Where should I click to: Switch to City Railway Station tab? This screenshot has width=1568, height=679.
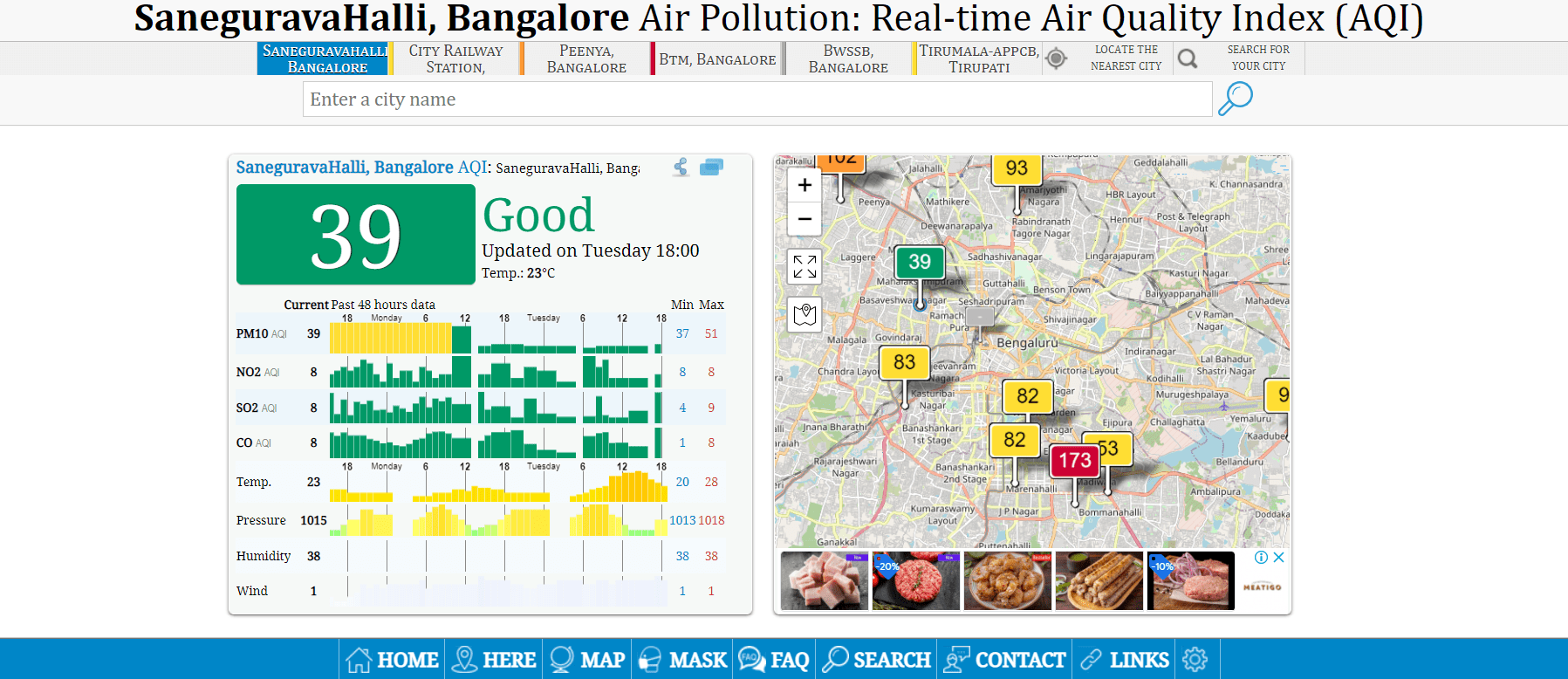[x=455, y=58]
